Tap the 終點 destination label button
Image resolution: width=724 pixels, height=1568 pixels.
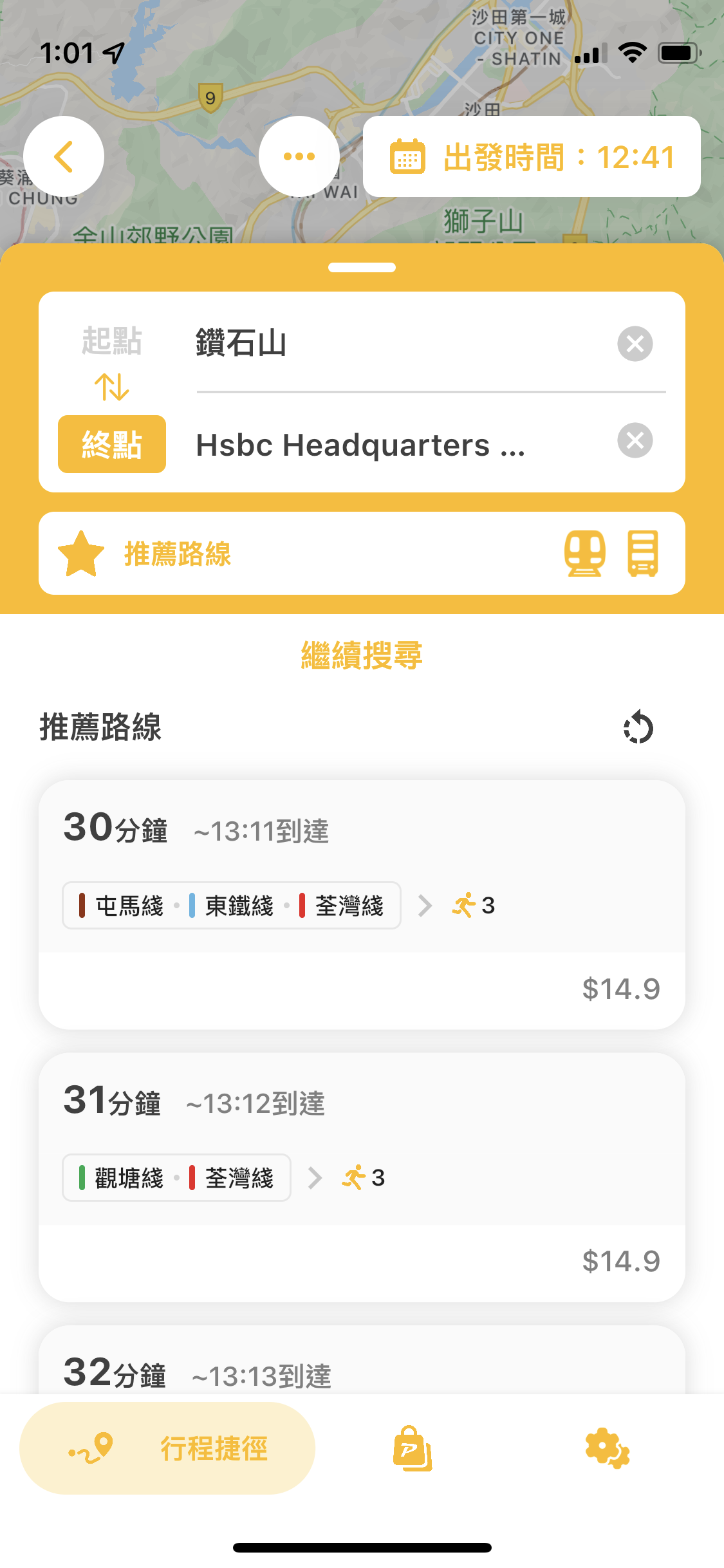click(112, 444)
